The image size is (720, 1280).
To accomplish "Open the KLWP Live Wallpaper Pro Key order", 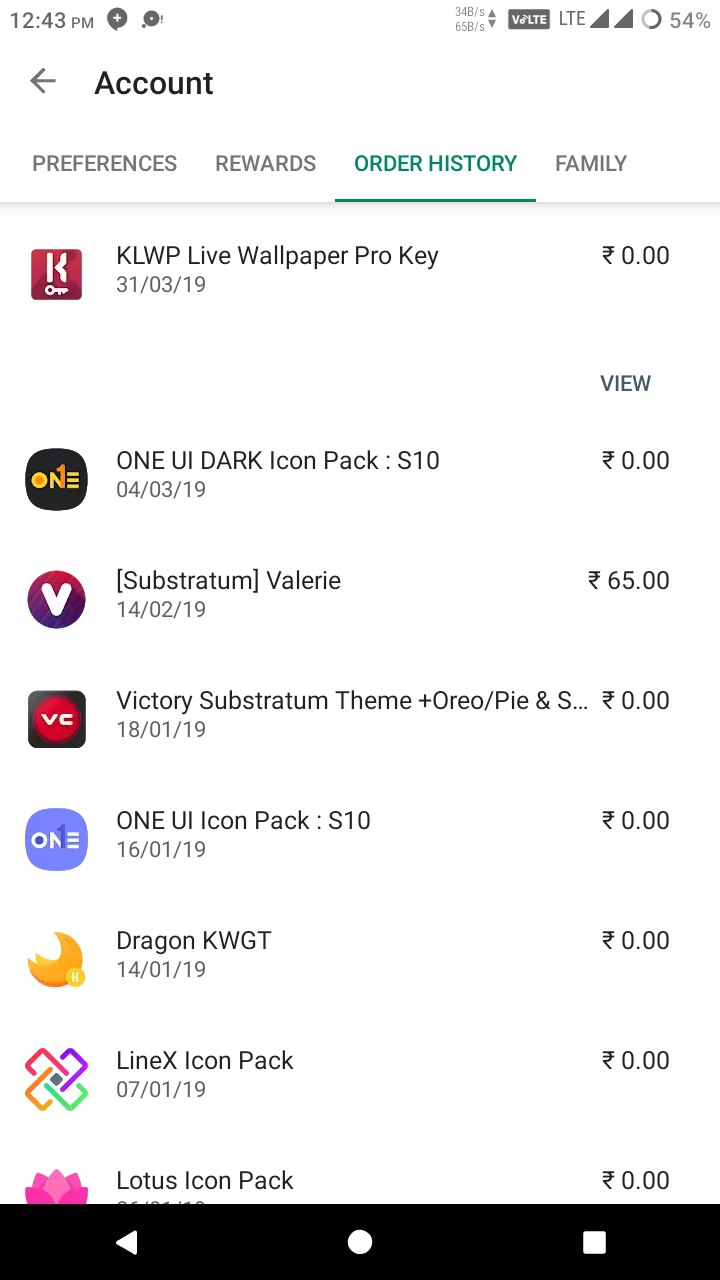I will [x=360, y=270].
